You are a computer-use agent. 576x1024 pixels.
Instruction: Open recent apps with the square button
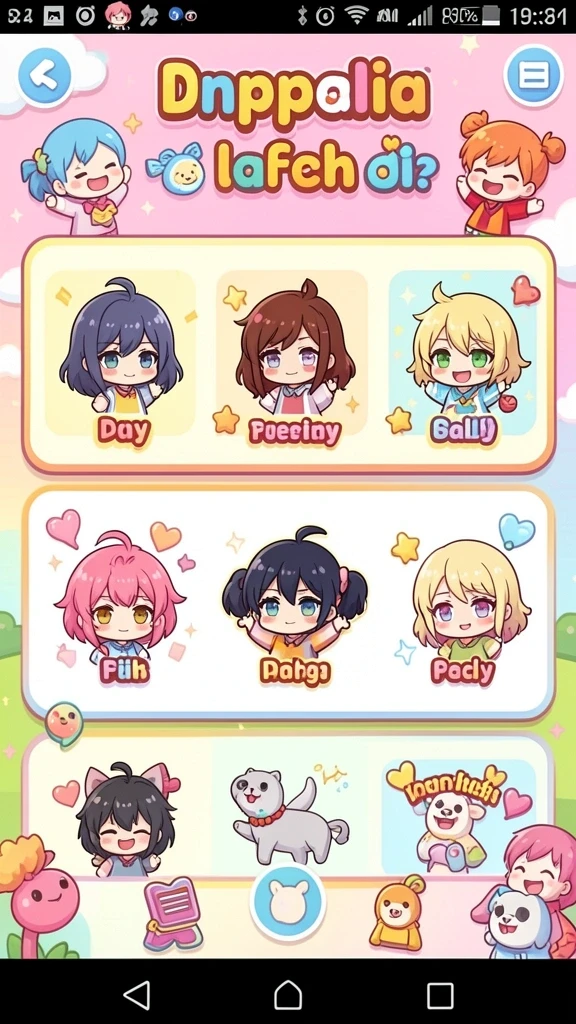coord(440,996)
